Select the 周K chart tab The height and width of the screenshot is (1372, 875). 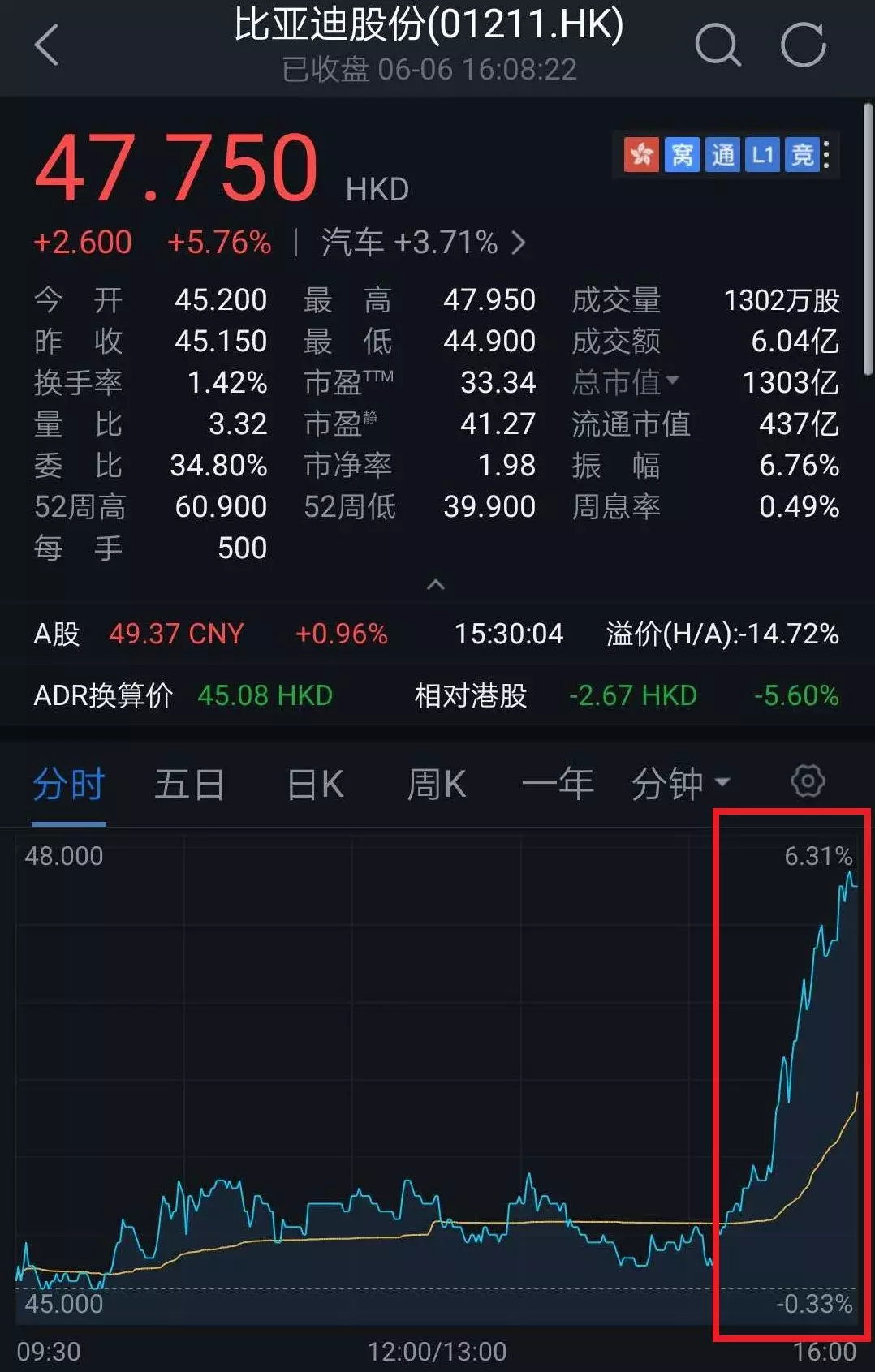click(x=436, y=785)
